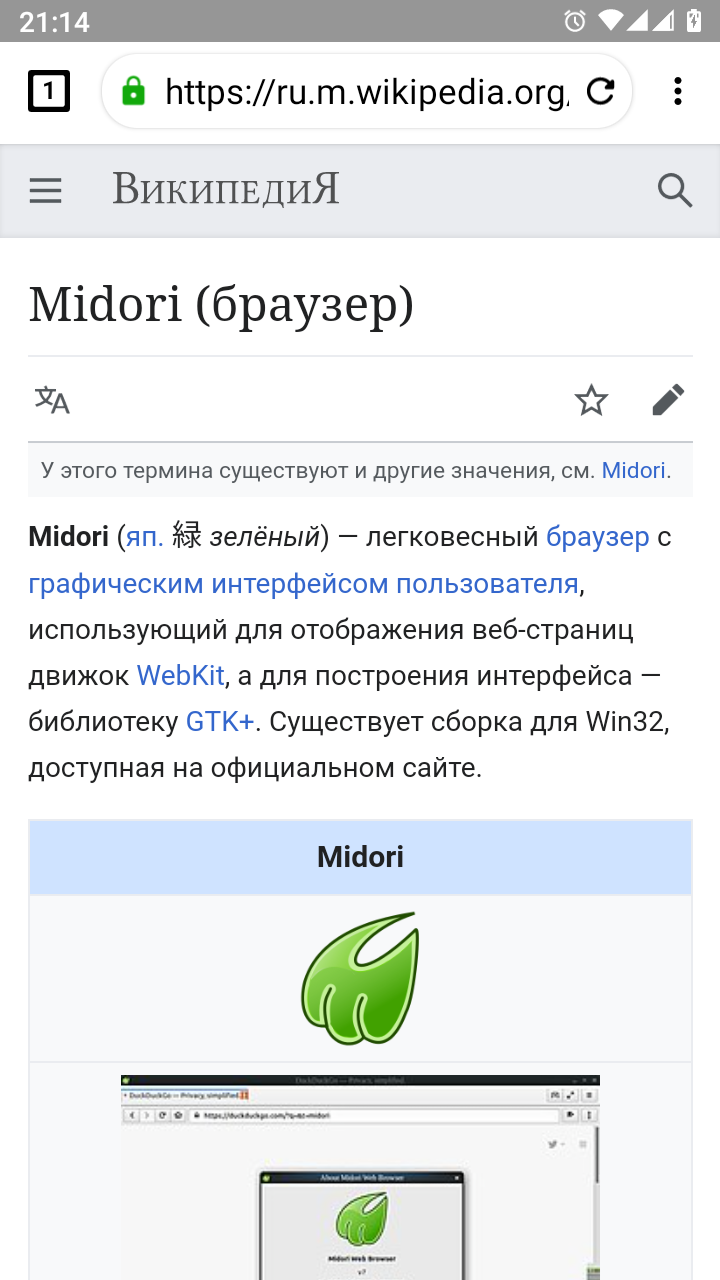This screenshot has height=1280, width=720.
Task: Follow the «яп.» link
Action: (x=144, y=537)
